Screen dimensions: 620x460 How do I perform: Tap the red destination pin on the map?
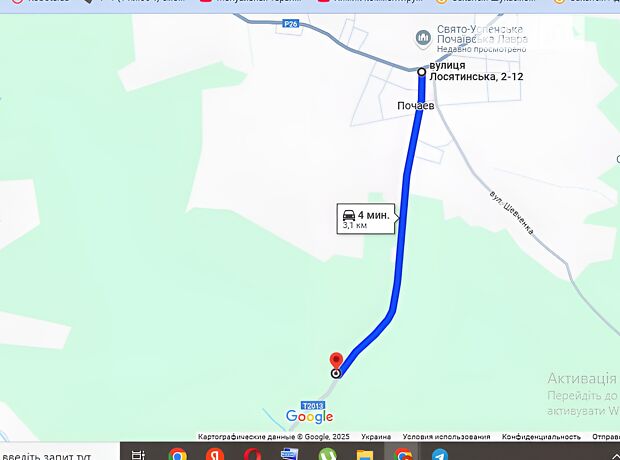(x=336, y=361)
